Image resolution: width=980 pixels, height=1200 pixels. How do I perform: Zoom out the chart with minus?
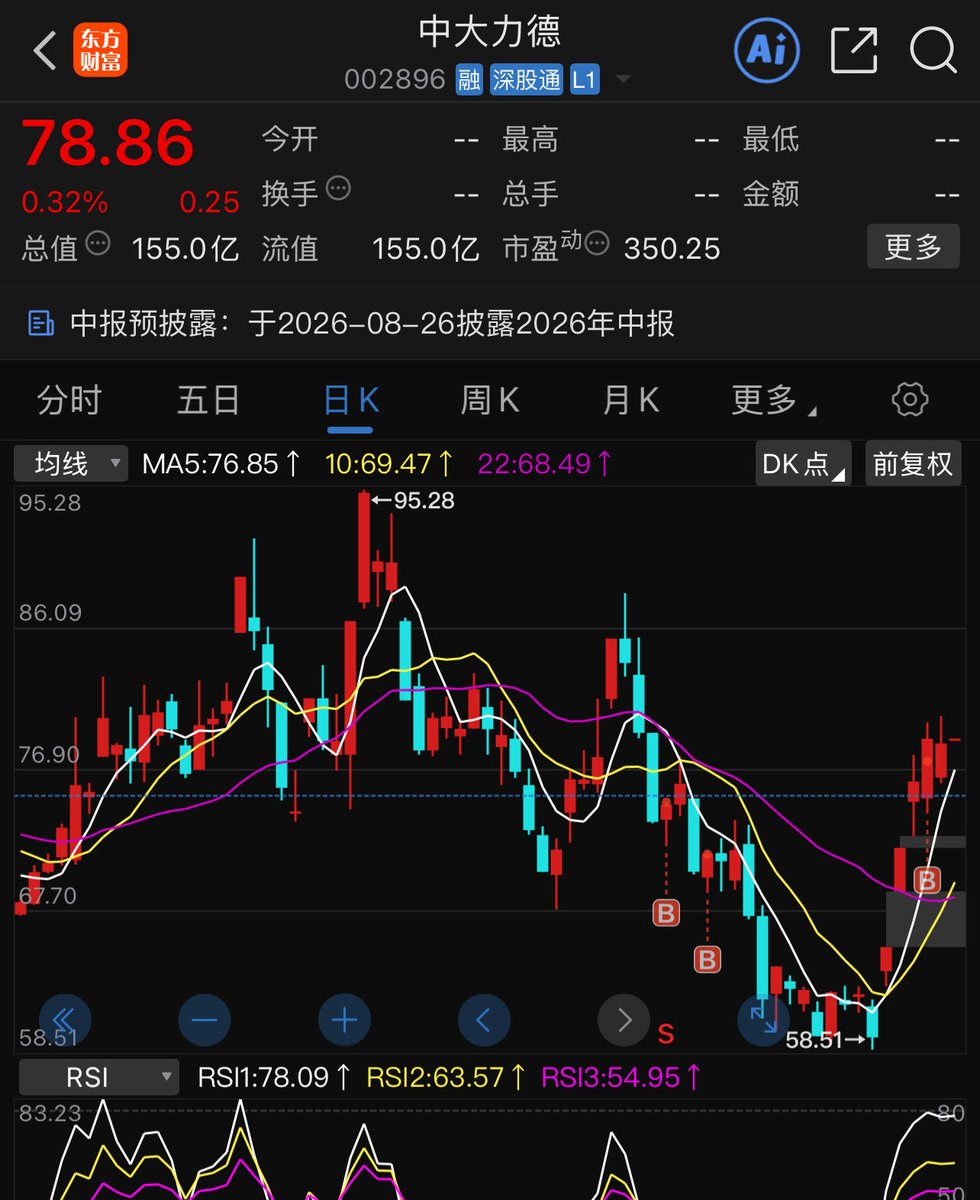204,1020
